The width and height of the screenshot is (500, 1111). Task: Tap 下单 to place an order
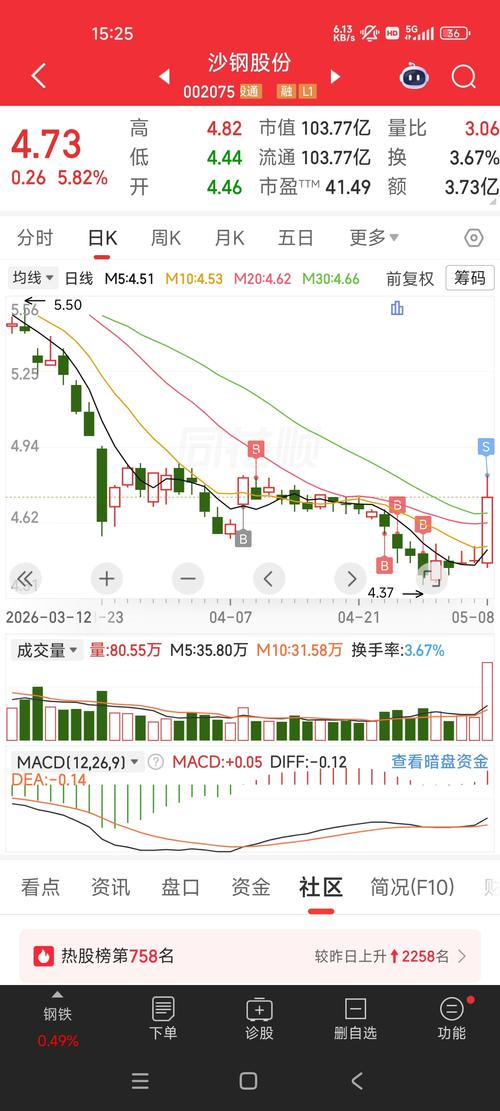pos(163,1018)
